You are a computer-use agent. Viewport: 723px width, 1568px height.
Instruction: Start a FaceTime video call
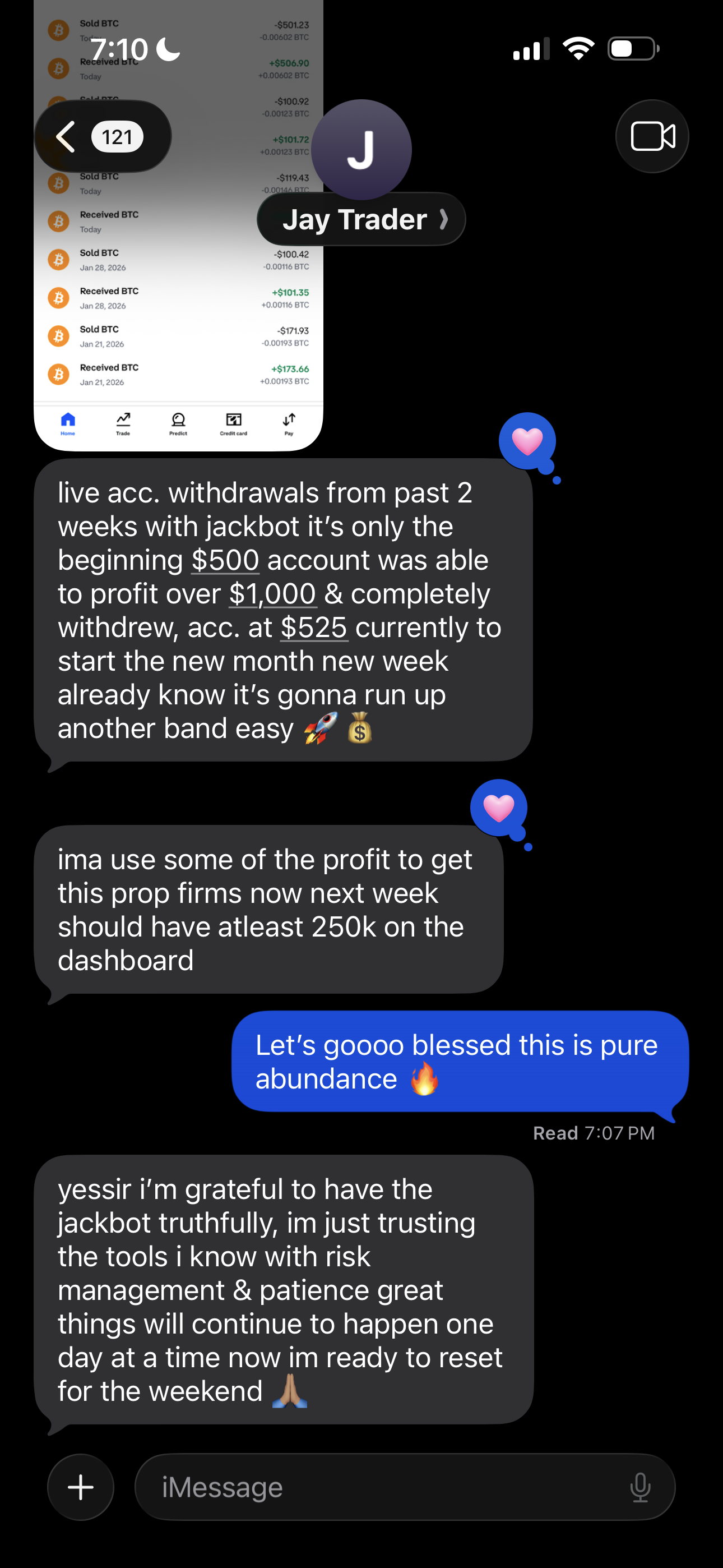652,136
